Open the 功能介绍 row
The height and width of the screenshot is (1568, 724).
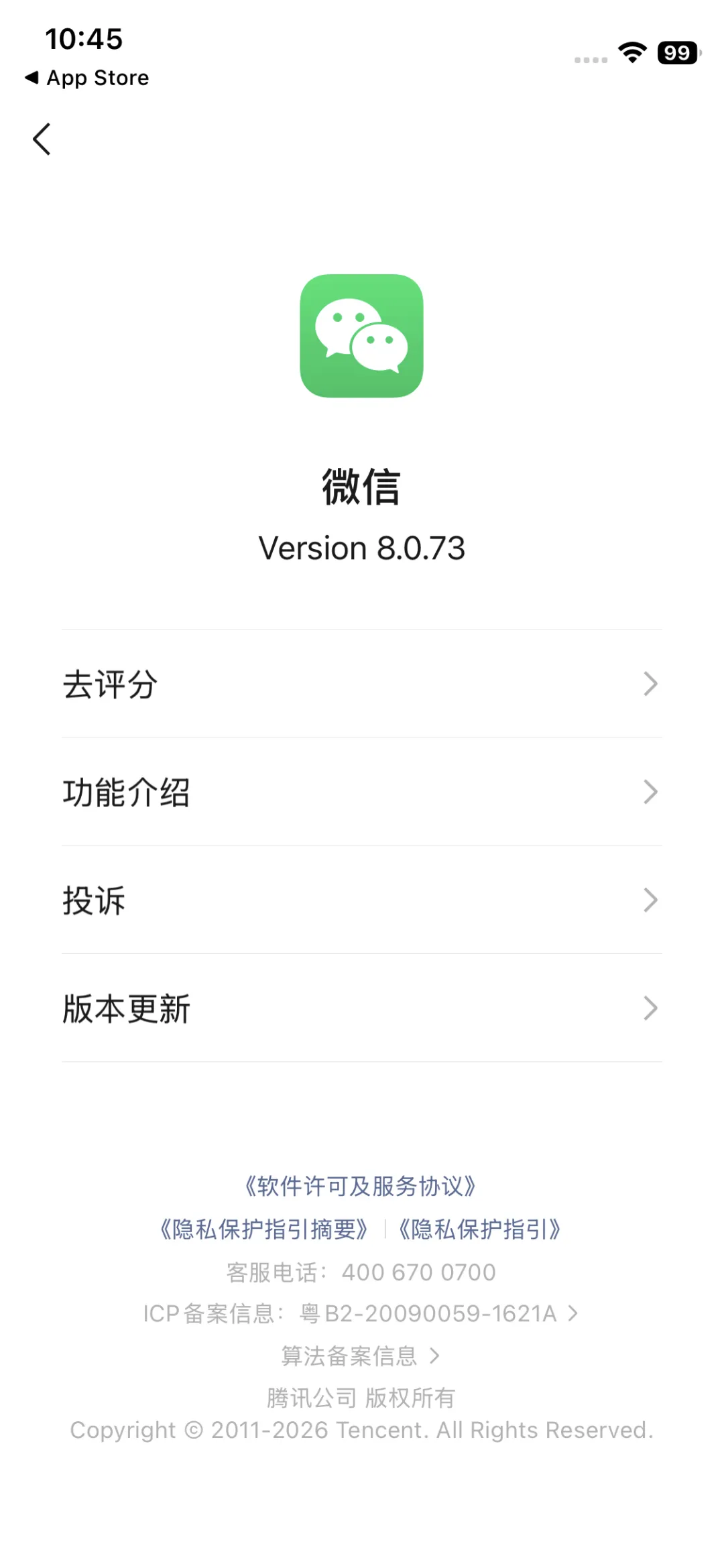(362, 792)
